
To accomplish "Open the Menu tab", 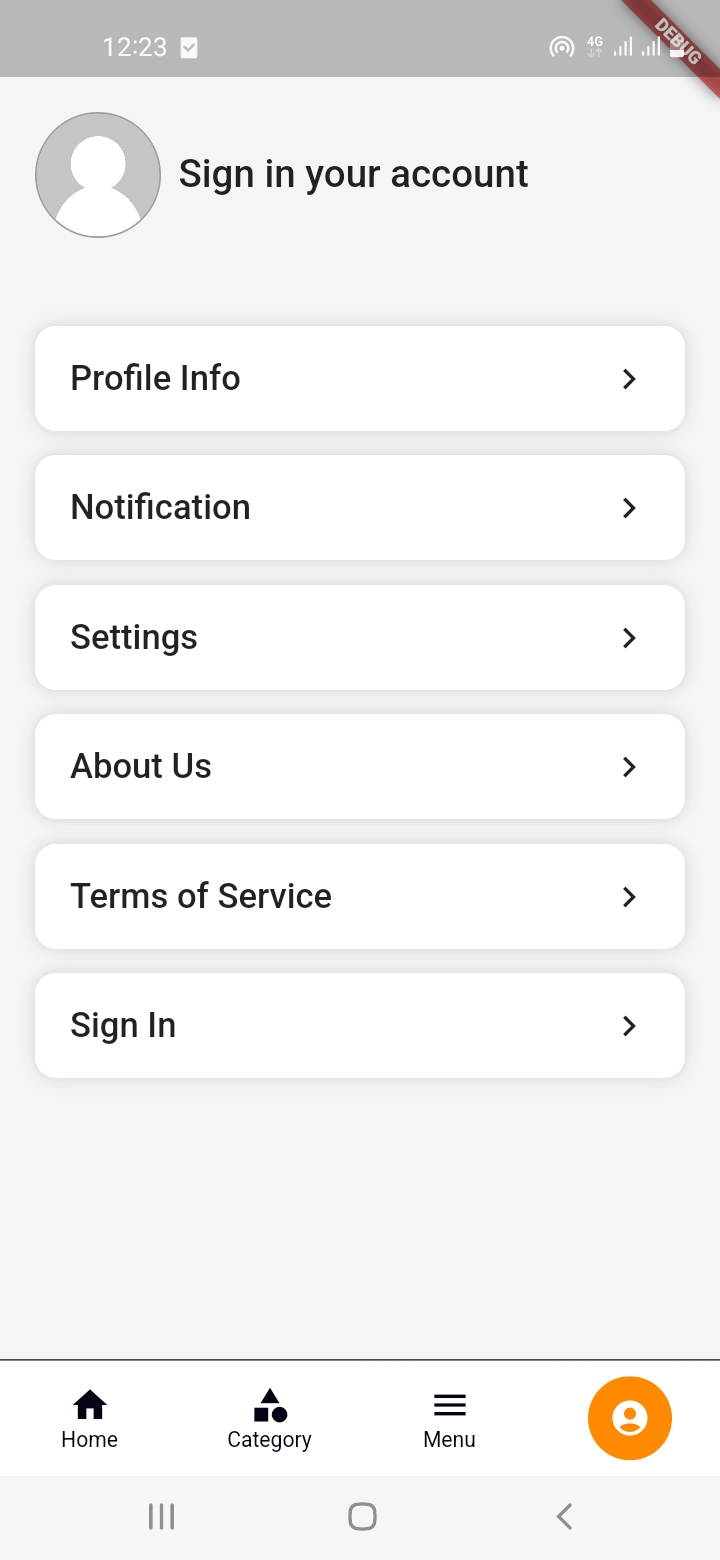I will (449, 1419).
